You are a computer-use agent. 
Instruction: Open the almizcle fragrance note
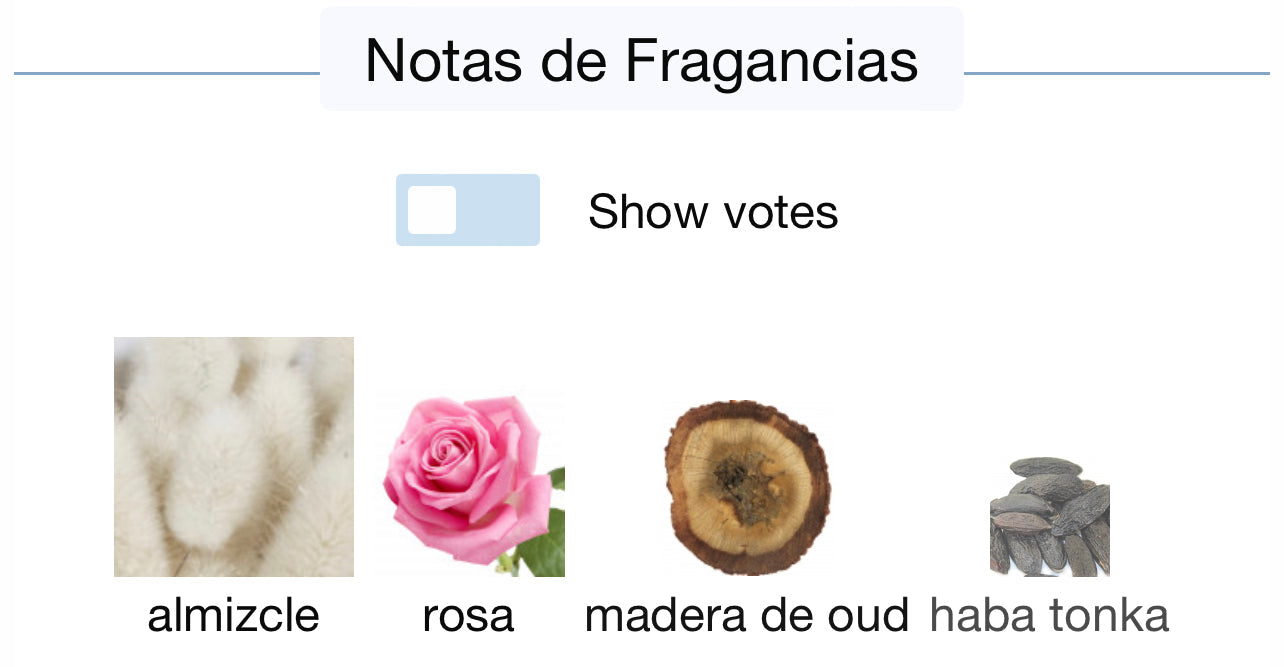(x=234, y=457)
